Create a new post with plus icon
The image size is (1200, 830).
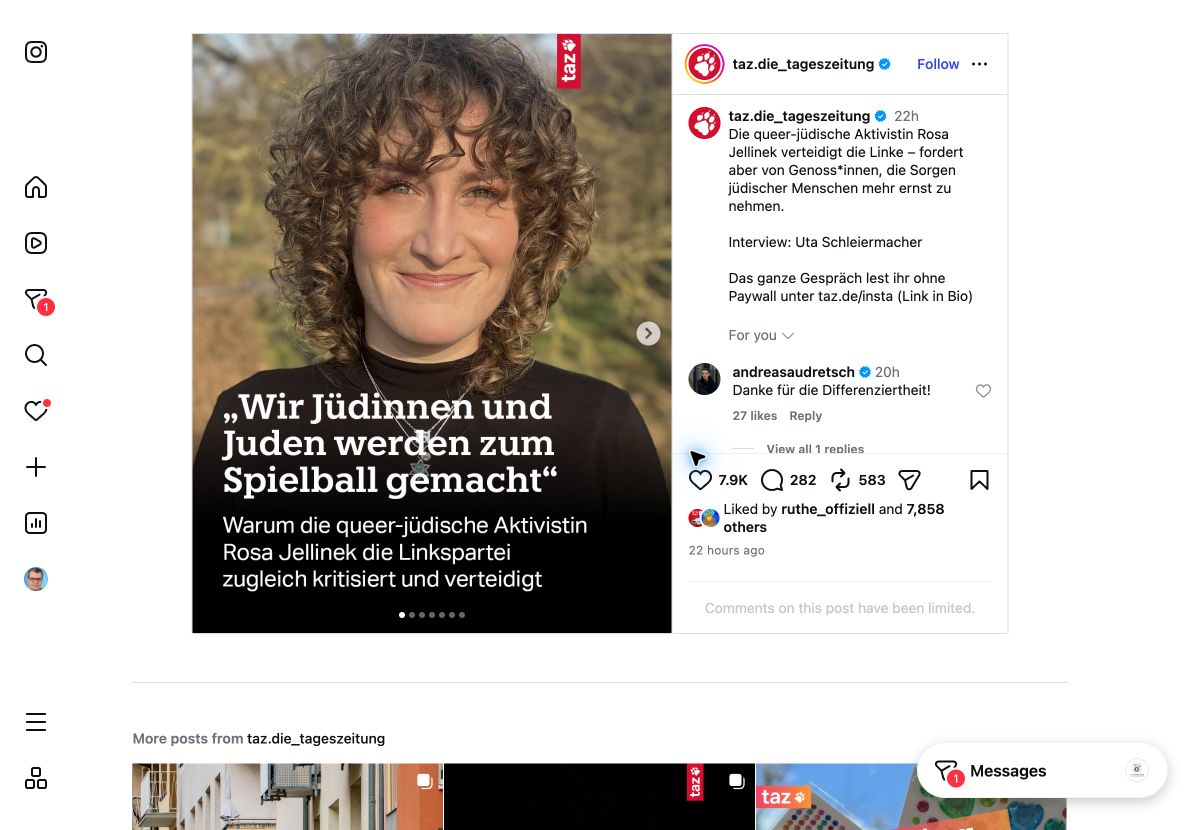click(x=36, y=467)
